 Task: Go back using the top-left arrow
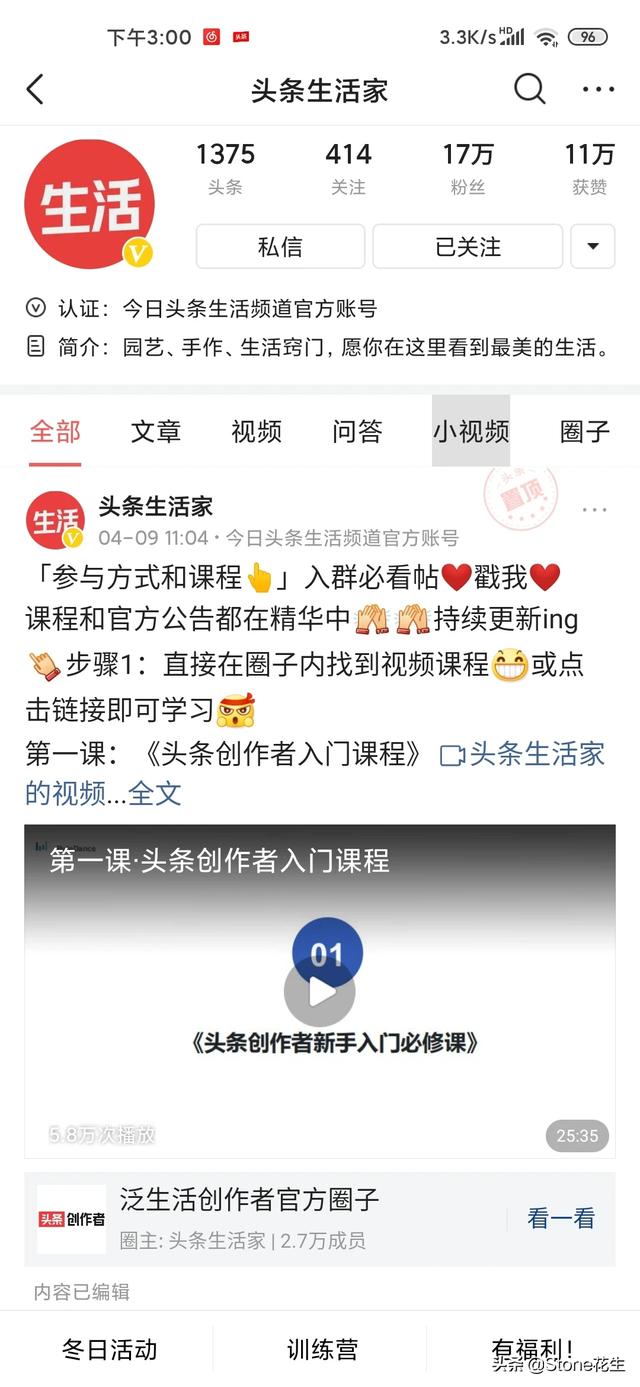pos(35,90)
